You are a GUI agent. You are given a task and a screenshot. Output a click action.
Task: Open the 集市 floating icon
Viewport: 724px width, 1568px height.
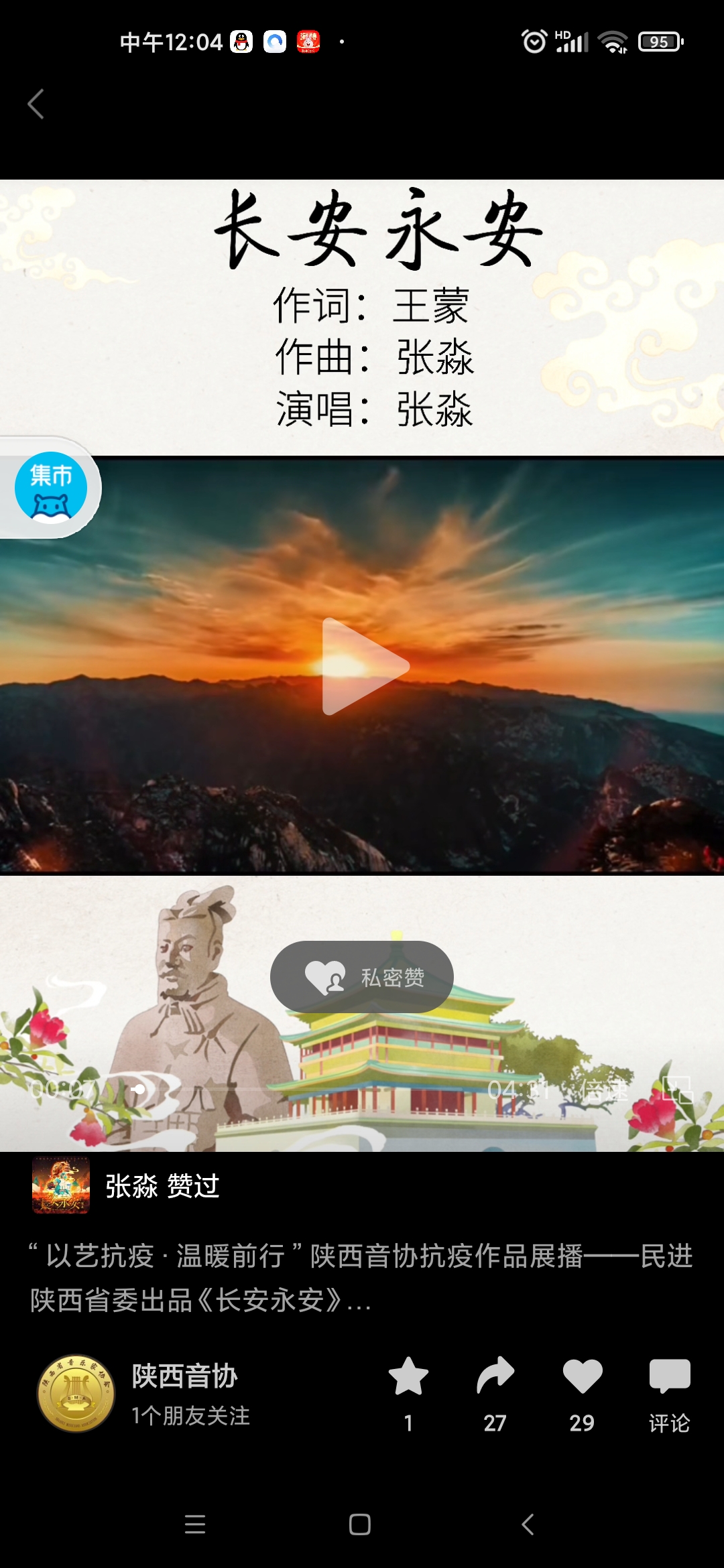point(51,487)
